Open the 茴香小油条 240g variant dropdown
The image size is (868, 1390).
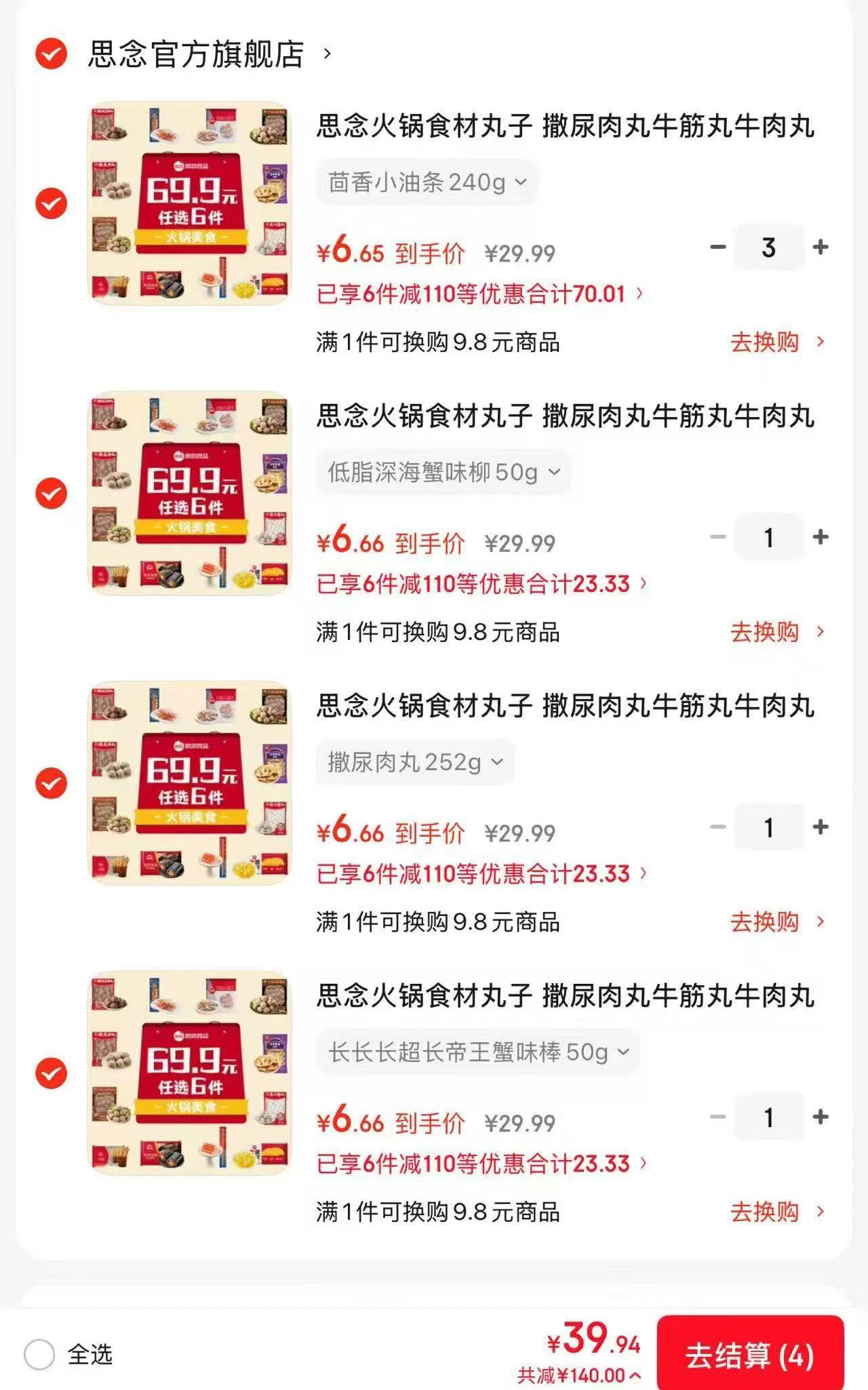pyautogui.click(x=426, y=181)
